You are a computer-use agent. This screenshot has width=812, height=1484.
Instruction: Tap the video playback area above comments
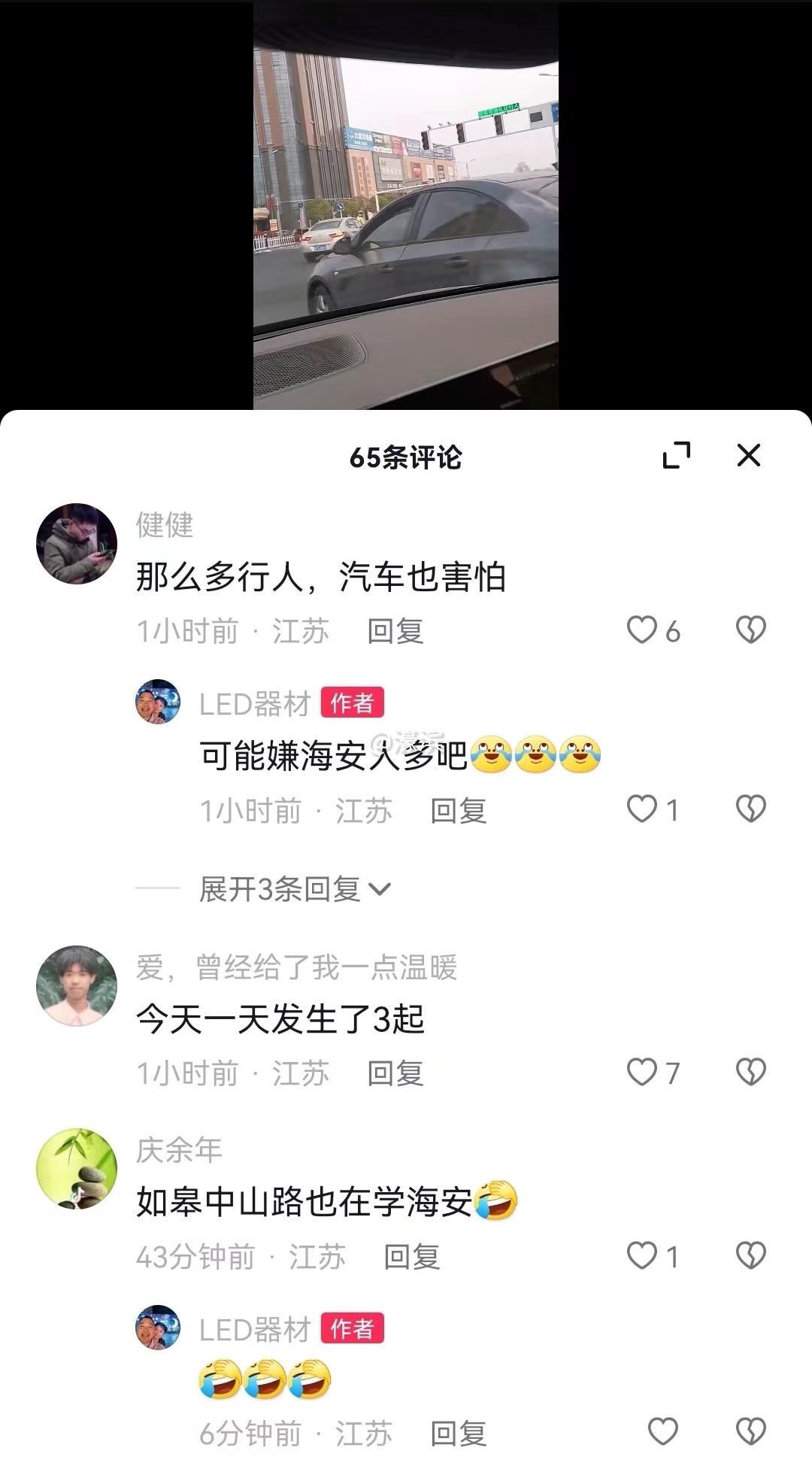coord(406,203)
